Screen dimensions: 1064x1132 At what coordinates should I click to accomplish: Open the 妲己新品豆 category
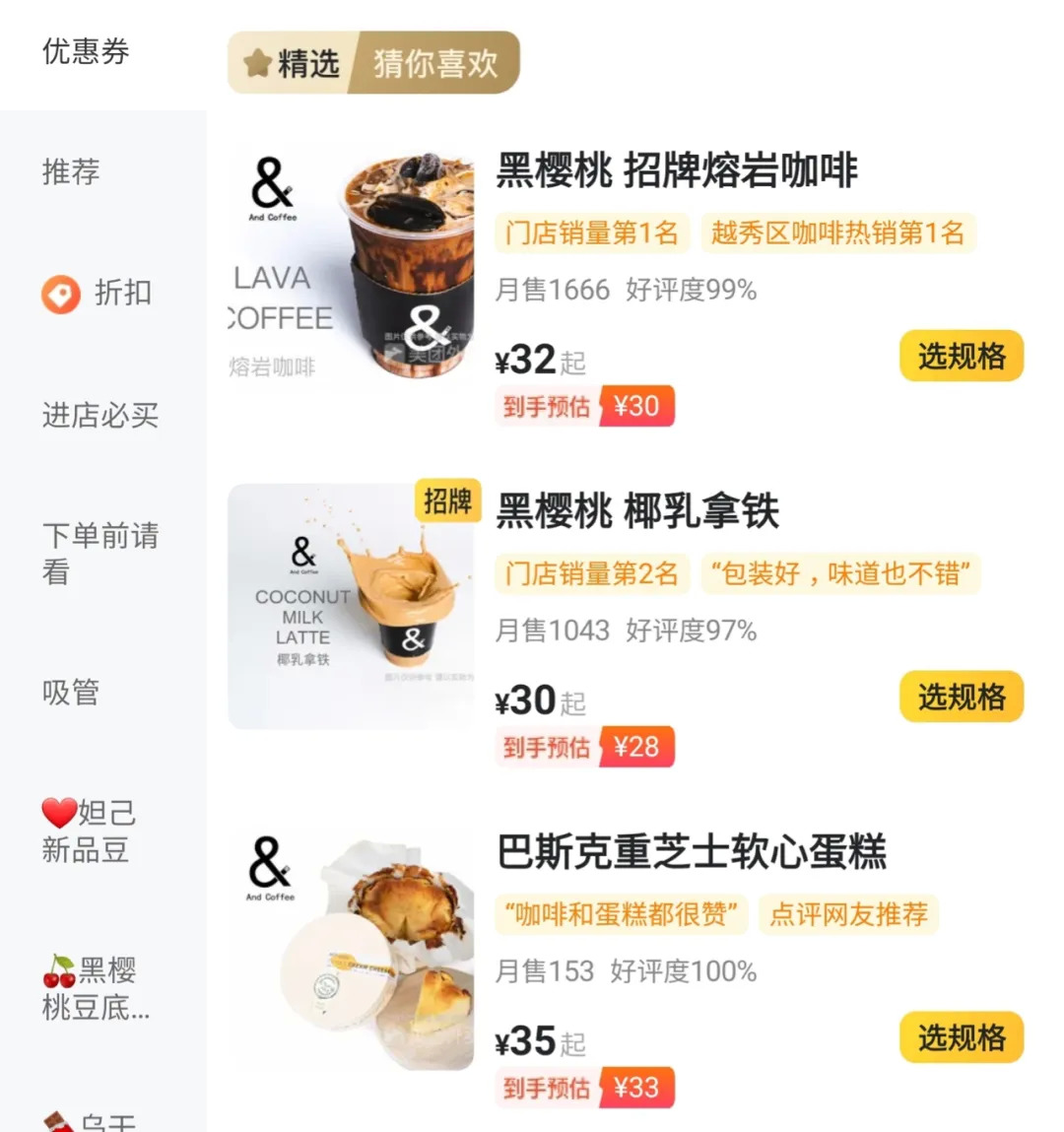coord(89,831)
